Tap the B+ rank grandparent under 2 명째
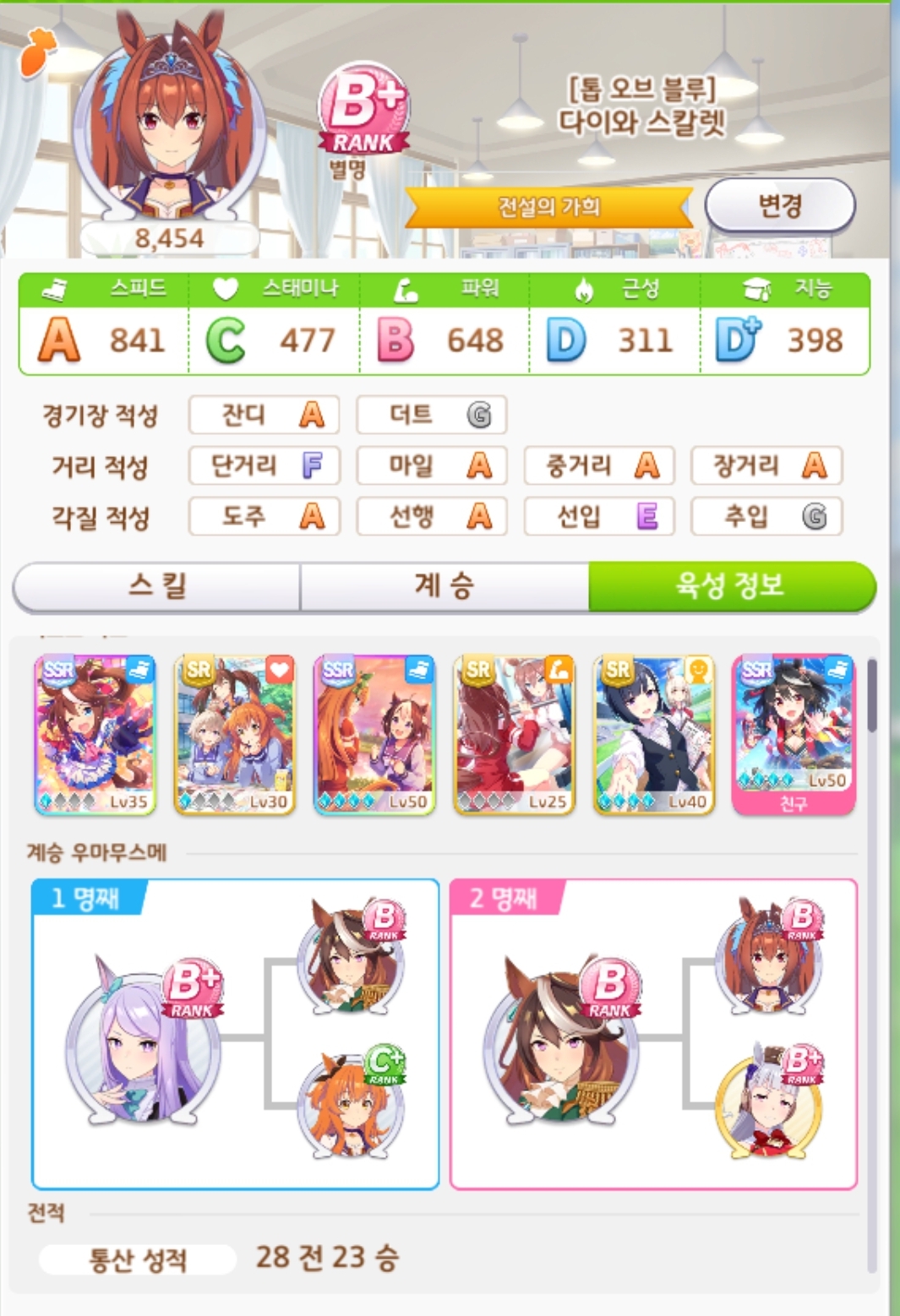The image size is (900, 1316). click(x=767, y=1101)
